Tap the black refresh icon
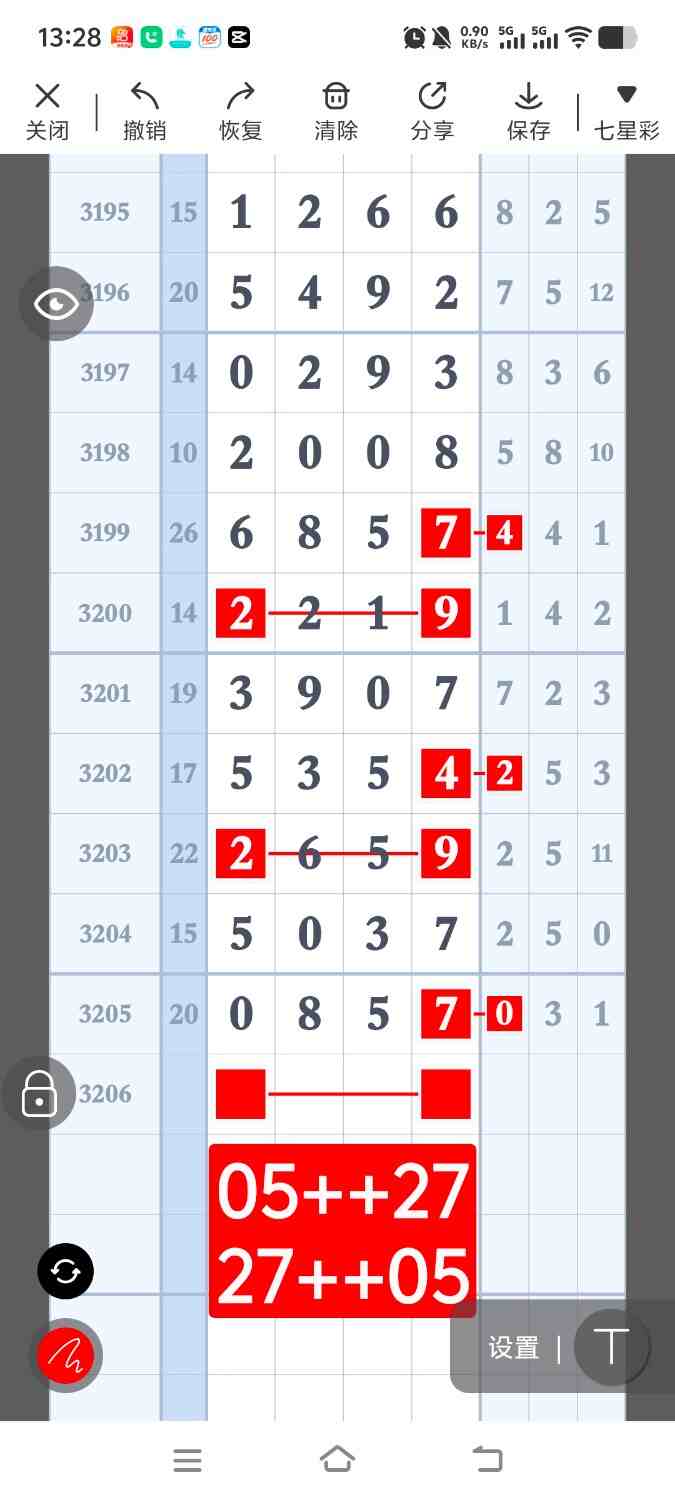 65,1272
